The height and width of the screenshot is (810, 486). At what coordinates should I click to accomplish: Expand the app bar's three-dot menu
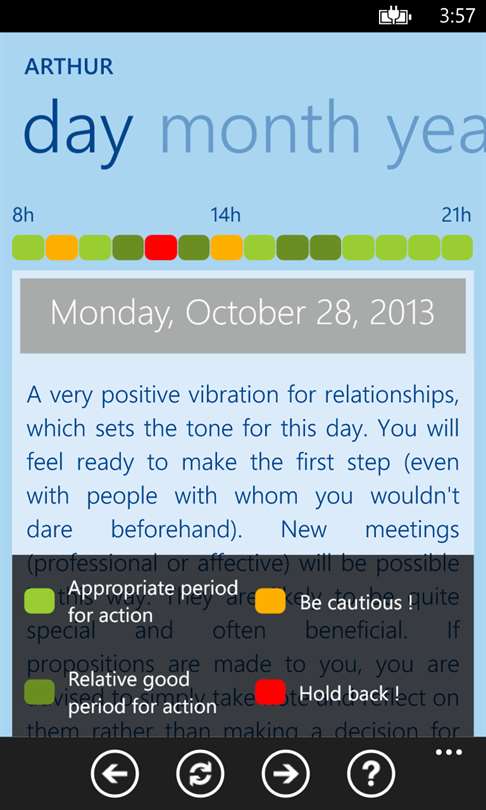click(x=449, y=753)
